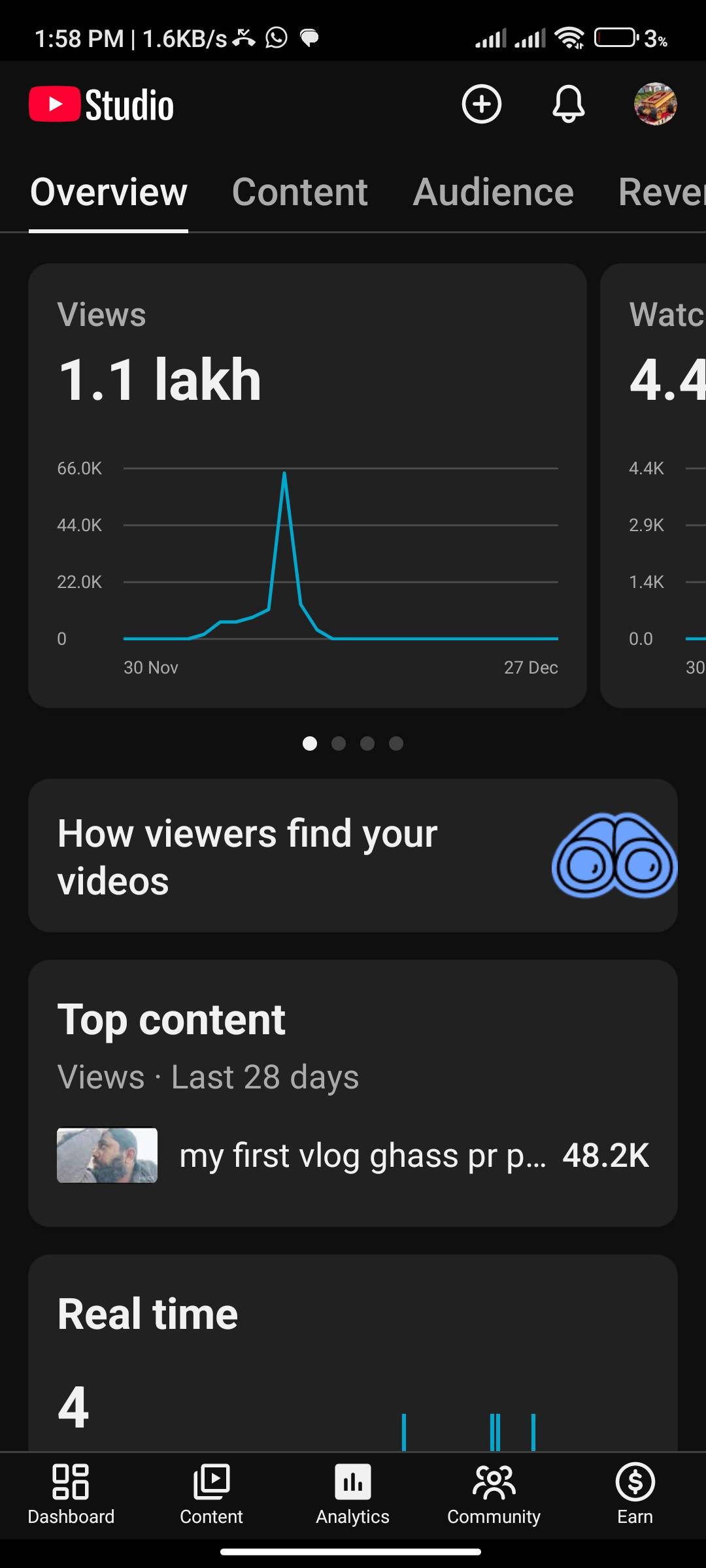Open the Views 1.1 lakh card
Screen dimensions: 706x1568
click(307, 485)
